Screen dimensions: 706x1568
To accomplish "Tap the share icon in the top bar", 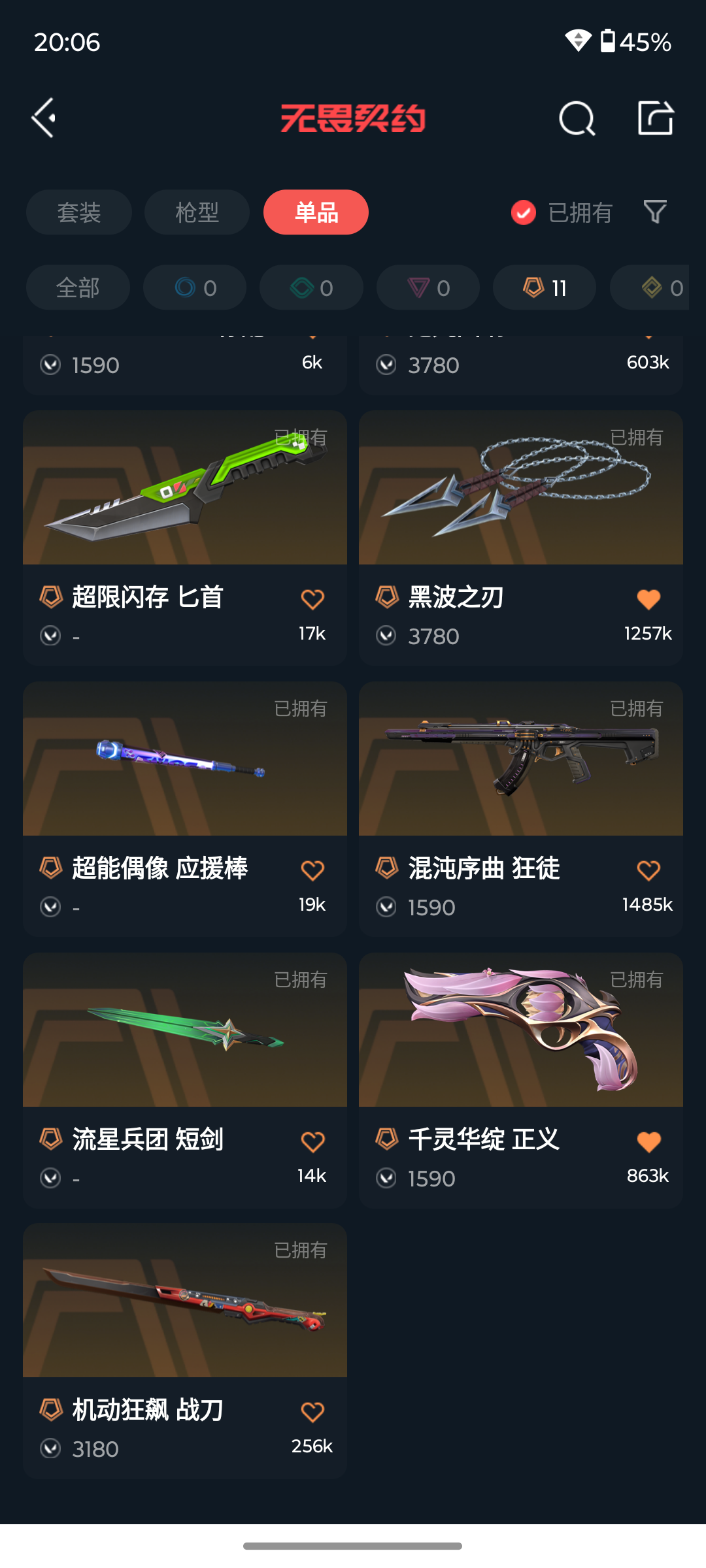I will [656, 118].
